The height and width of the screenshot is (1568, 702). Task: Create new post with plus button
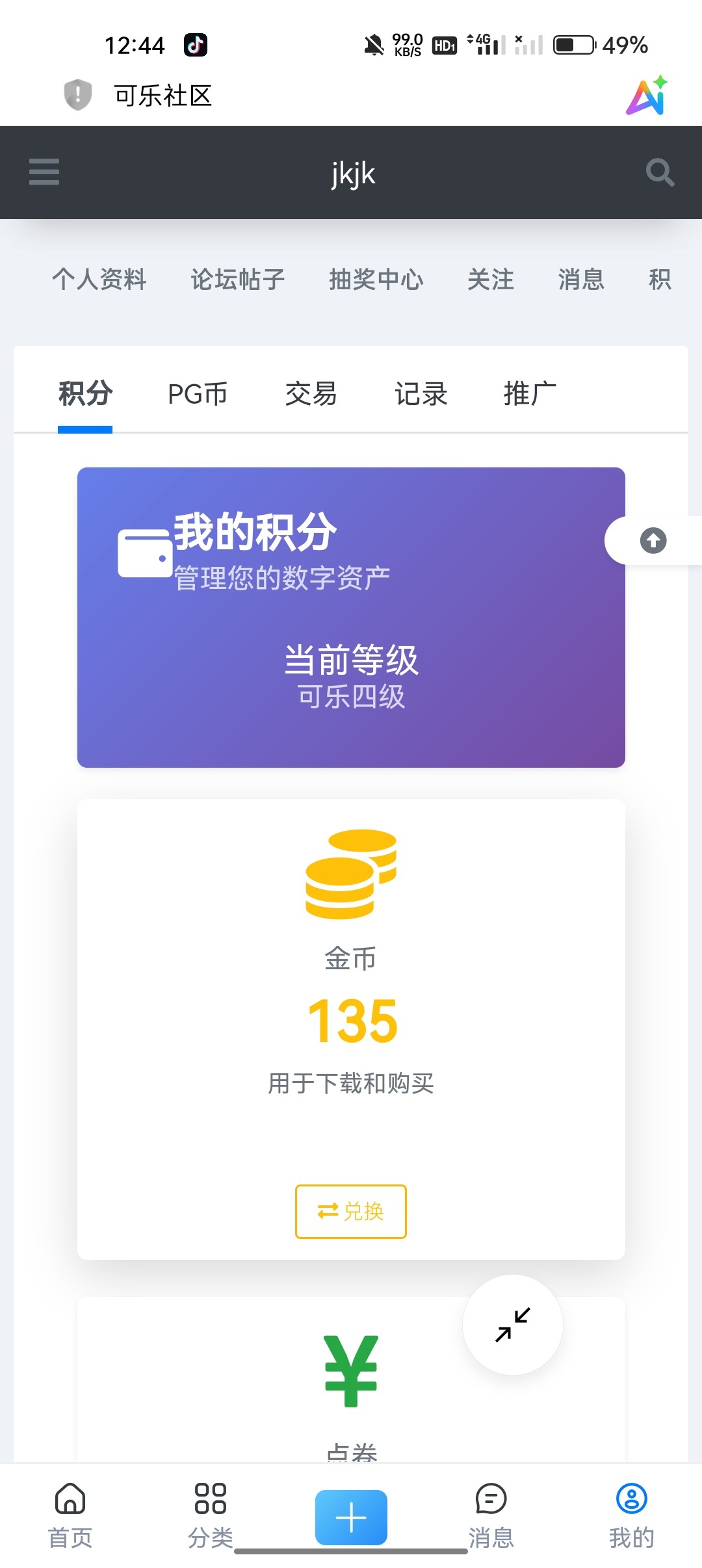(x=351, y=1517)
